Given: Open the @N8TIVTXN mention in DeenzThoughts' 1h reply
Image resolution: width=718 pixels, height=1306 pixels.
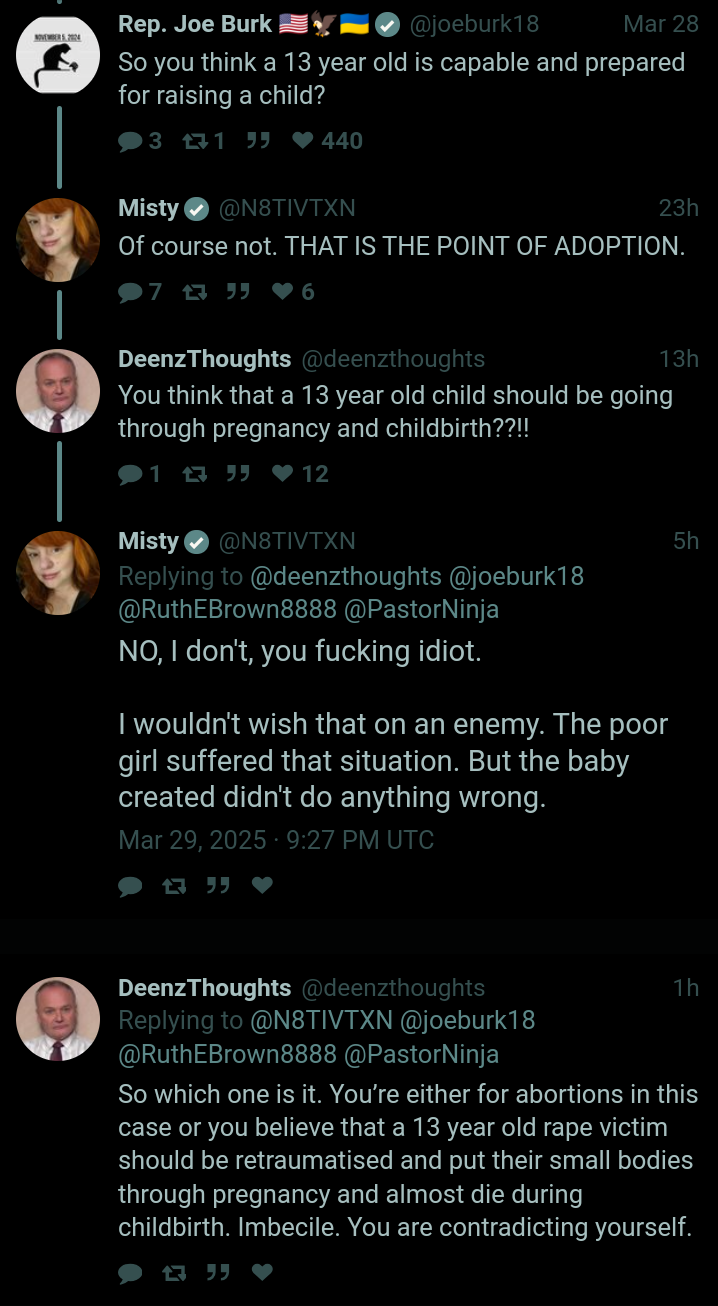Looking at the screenshot, I should pyautogui.click(x=320, y=1020).
